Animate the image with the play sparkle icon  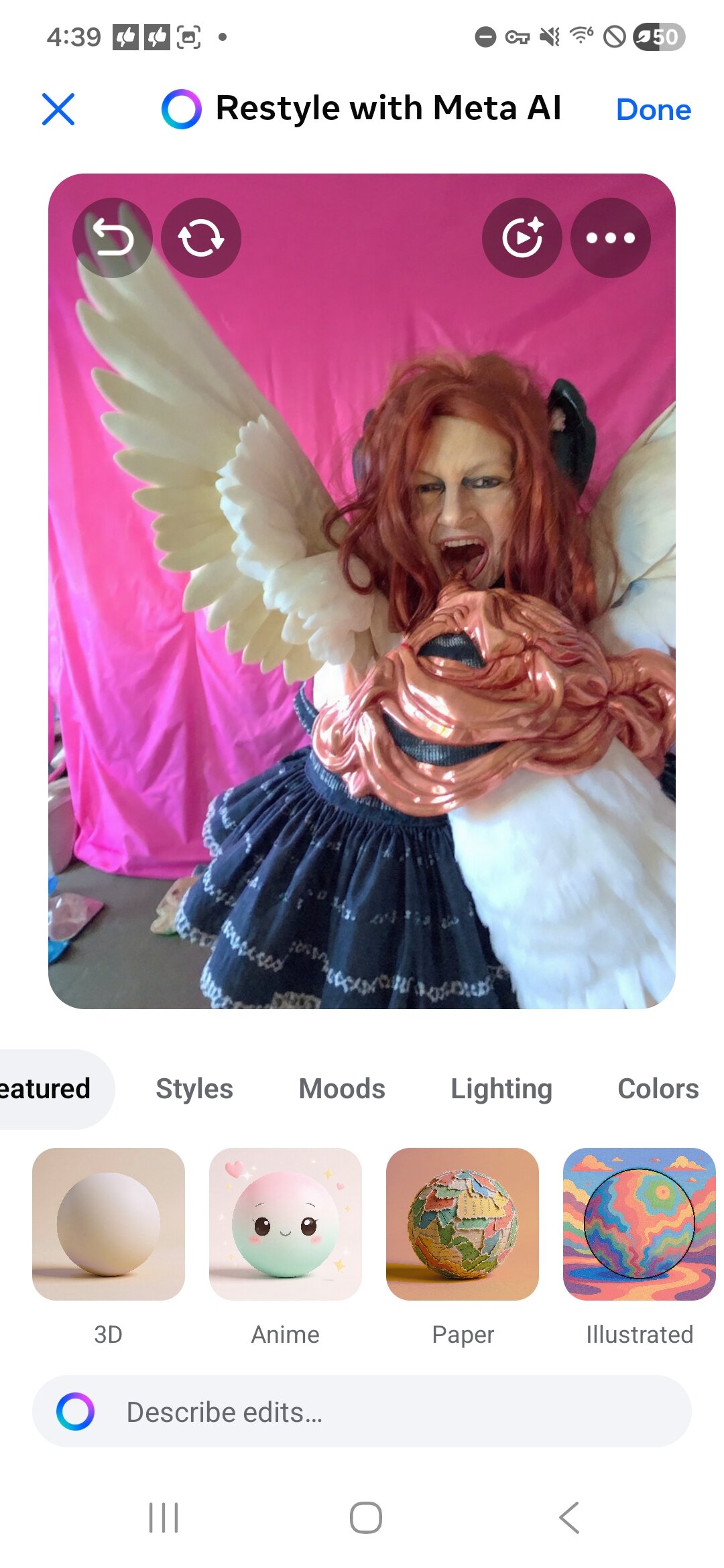522,238
